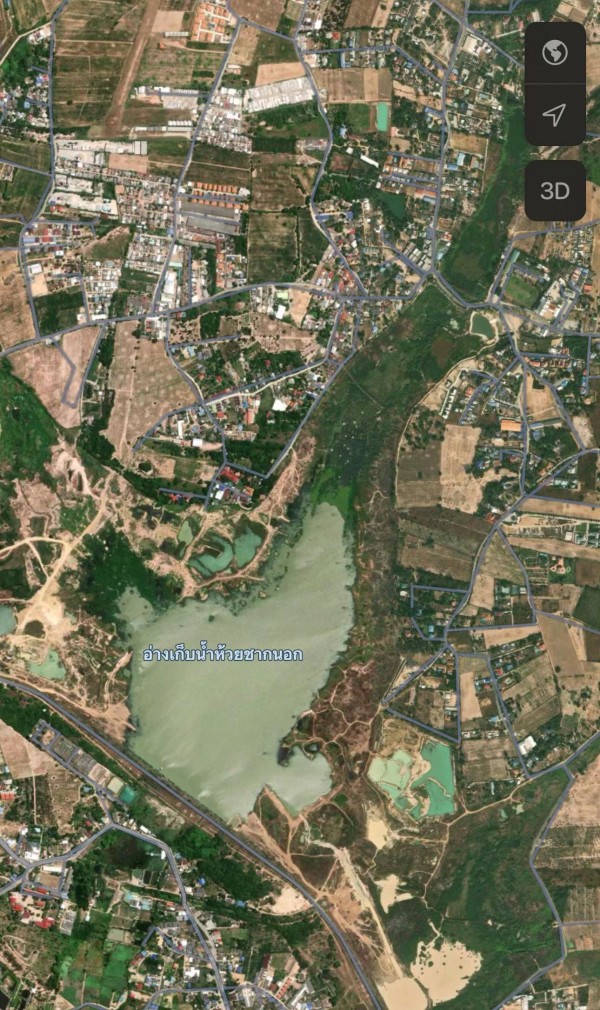This screenshot has width=600, height=1010.
Task: Switch the map to 3D view
Action: [554, 191]
